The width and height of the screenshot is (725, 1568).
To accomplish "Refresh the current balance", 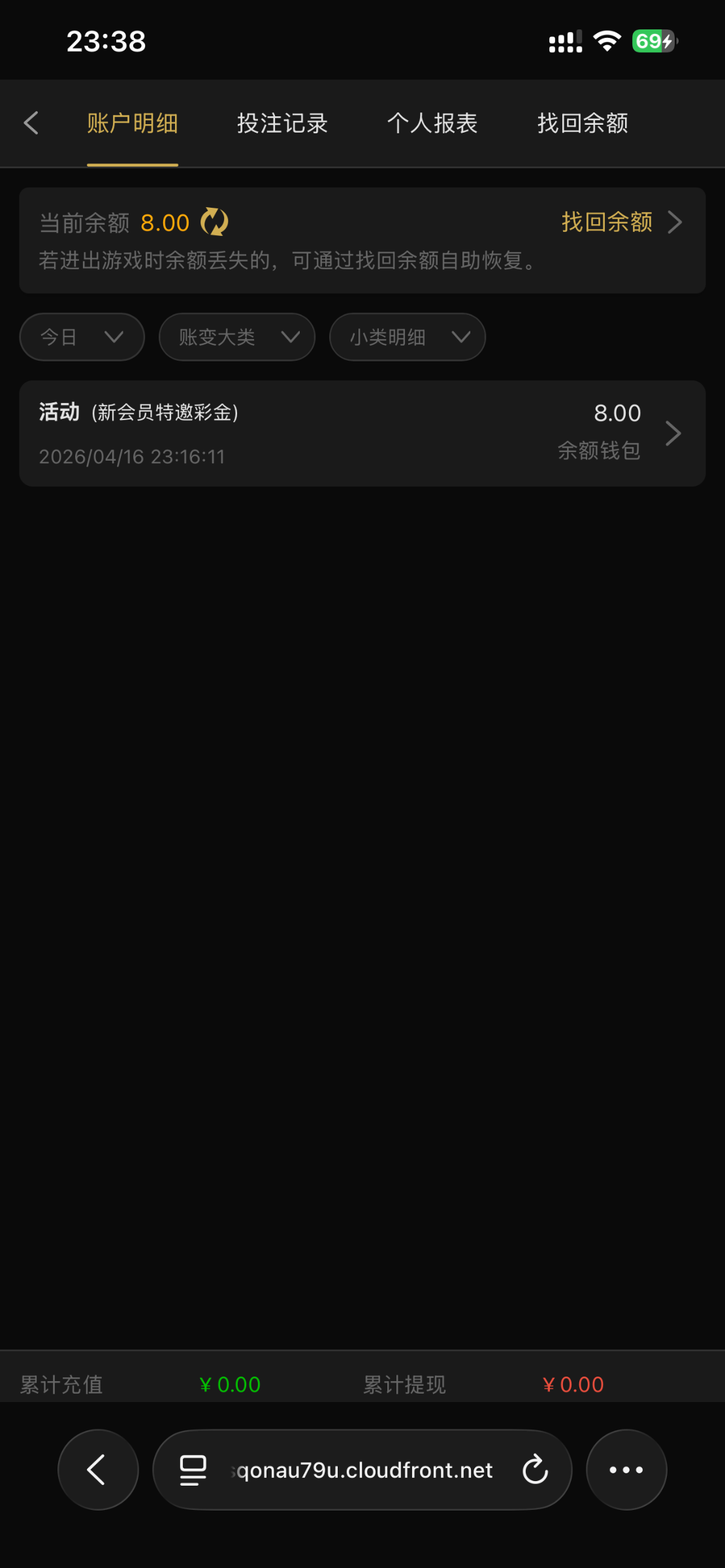I will point(214,222).
